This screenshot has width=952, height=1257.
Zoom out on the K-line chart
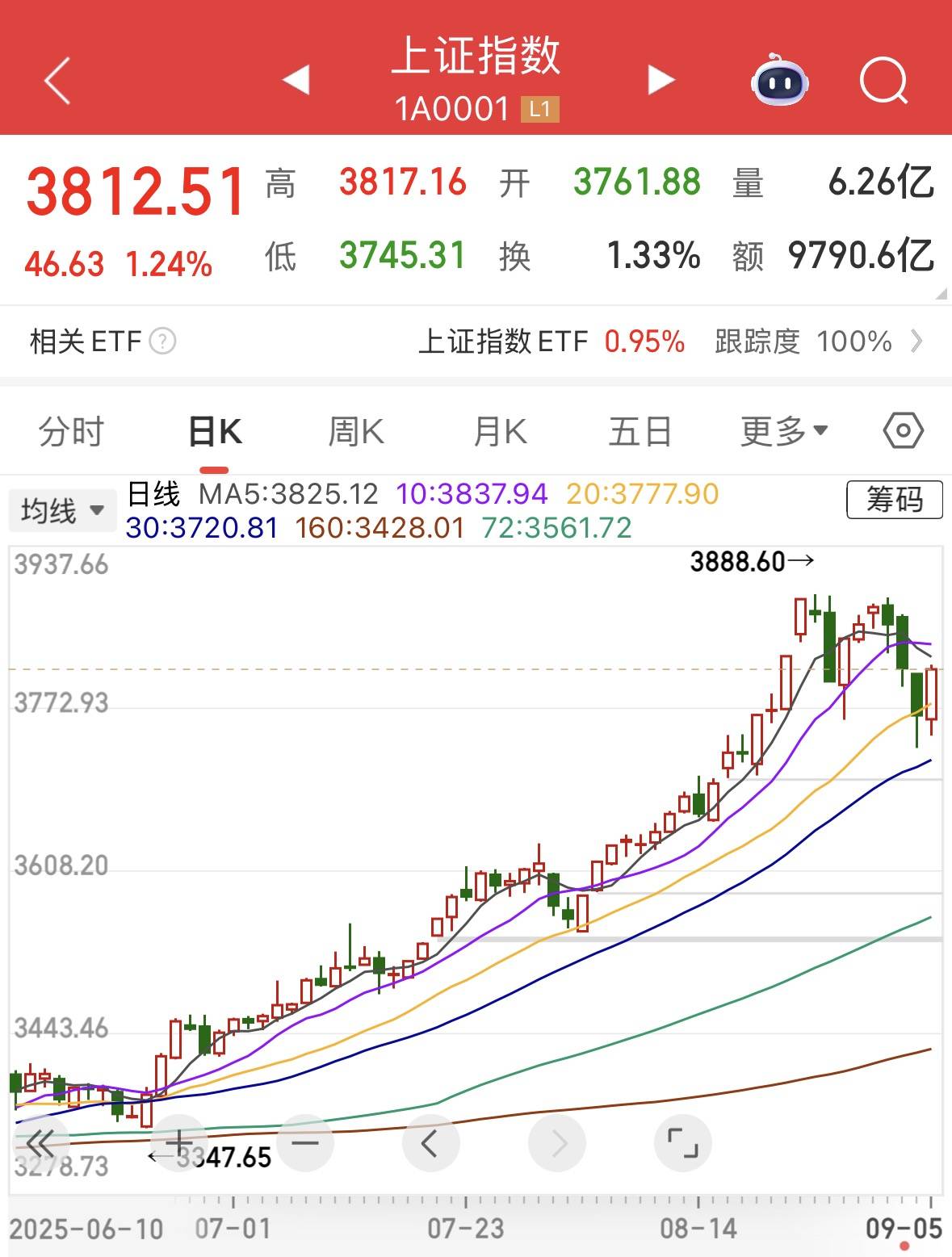(x=304, y=1142)
